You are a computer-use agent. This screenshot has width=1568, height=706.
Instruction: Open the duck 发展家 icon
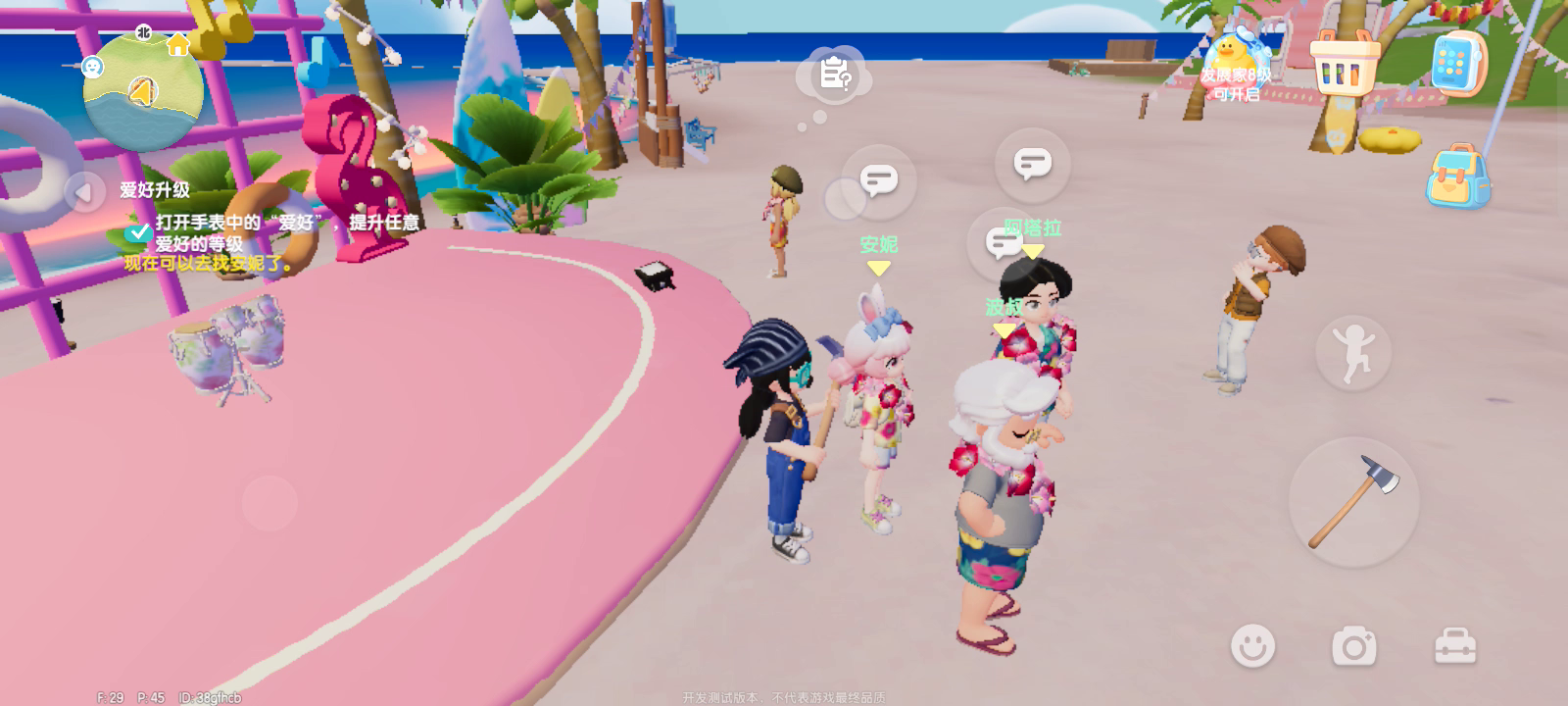1234,57
